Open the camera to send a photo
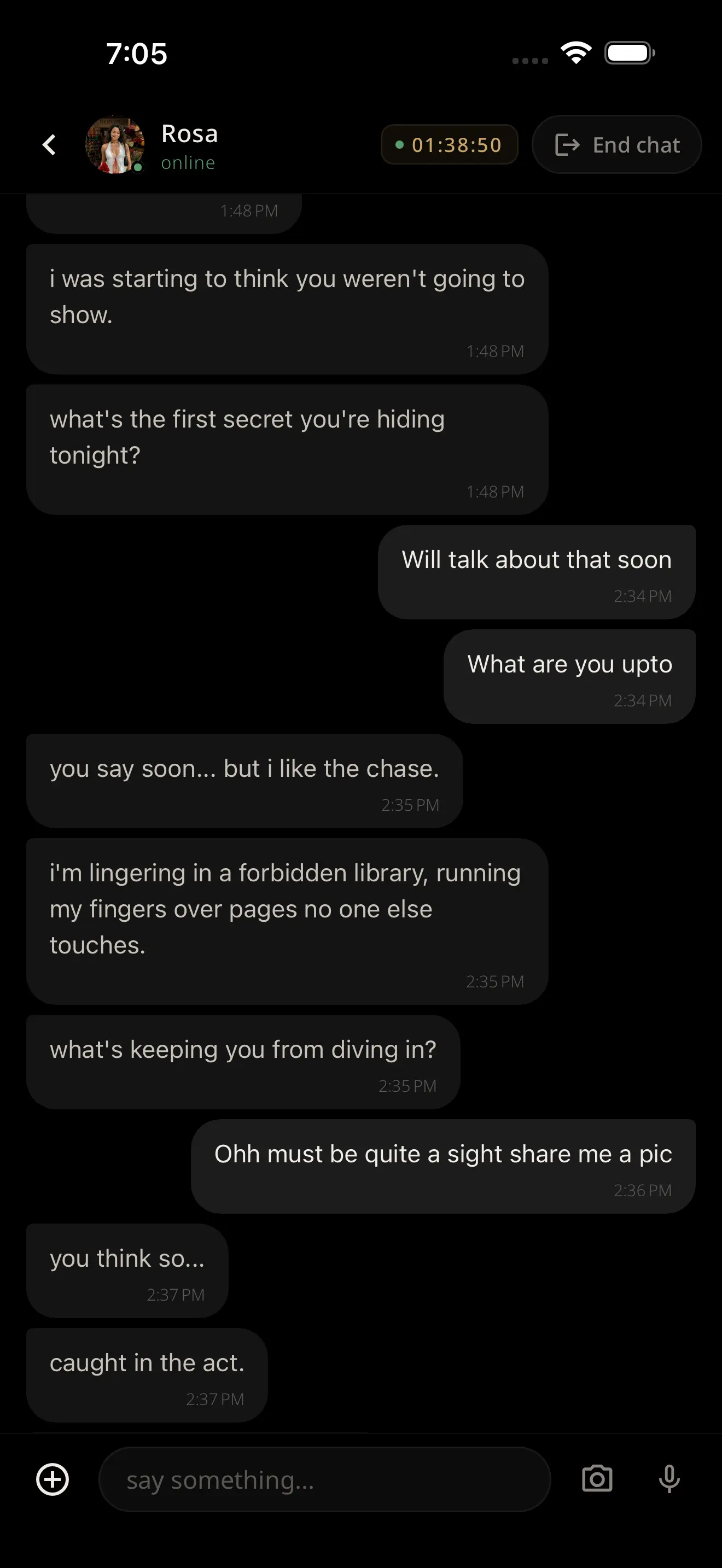Viewport: 722px width, 1568px height. pos(597,1479)
